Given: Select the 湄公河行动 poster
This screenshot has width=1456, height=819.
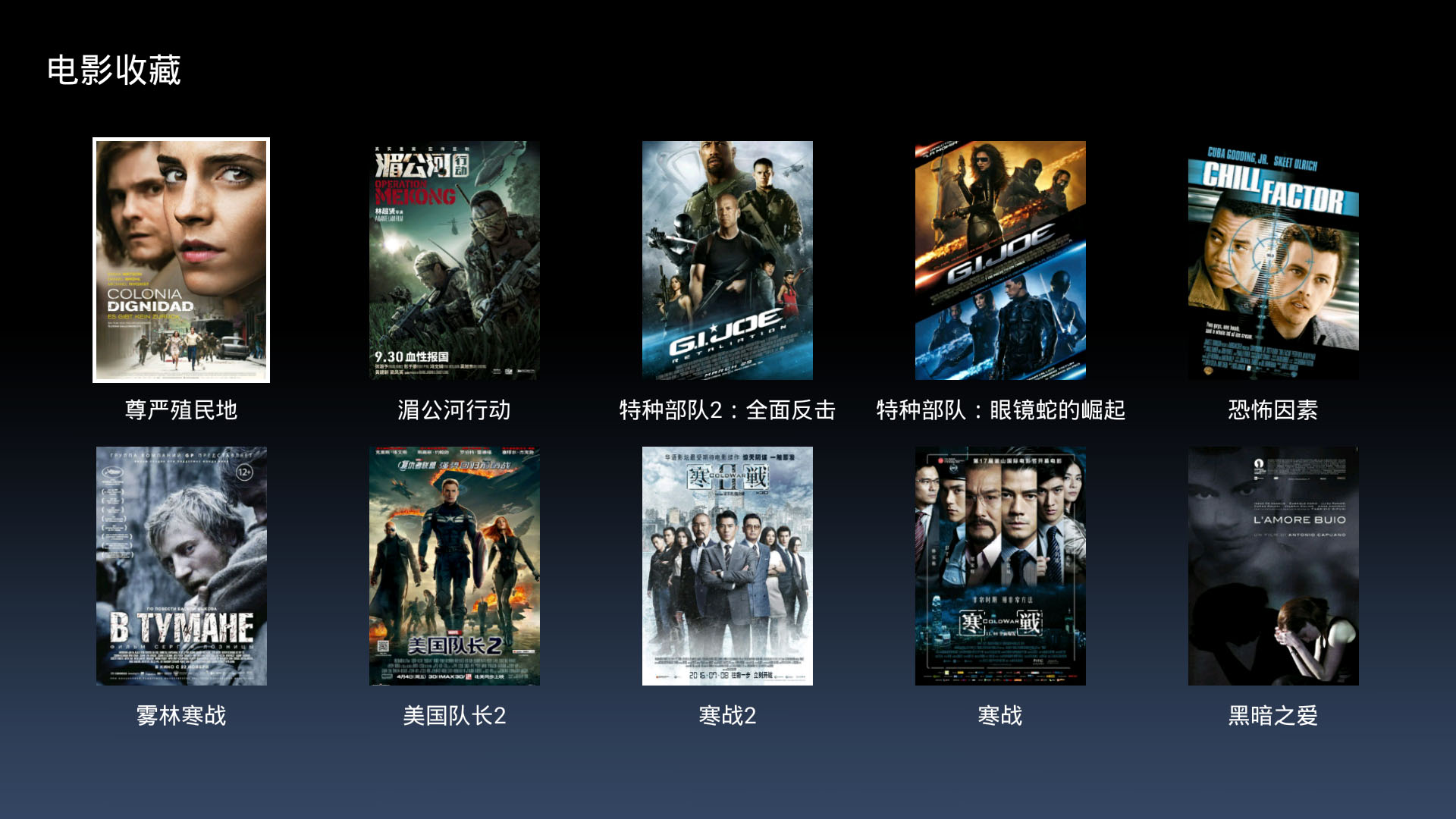Looking at the screenshot, I should point(454,260).
